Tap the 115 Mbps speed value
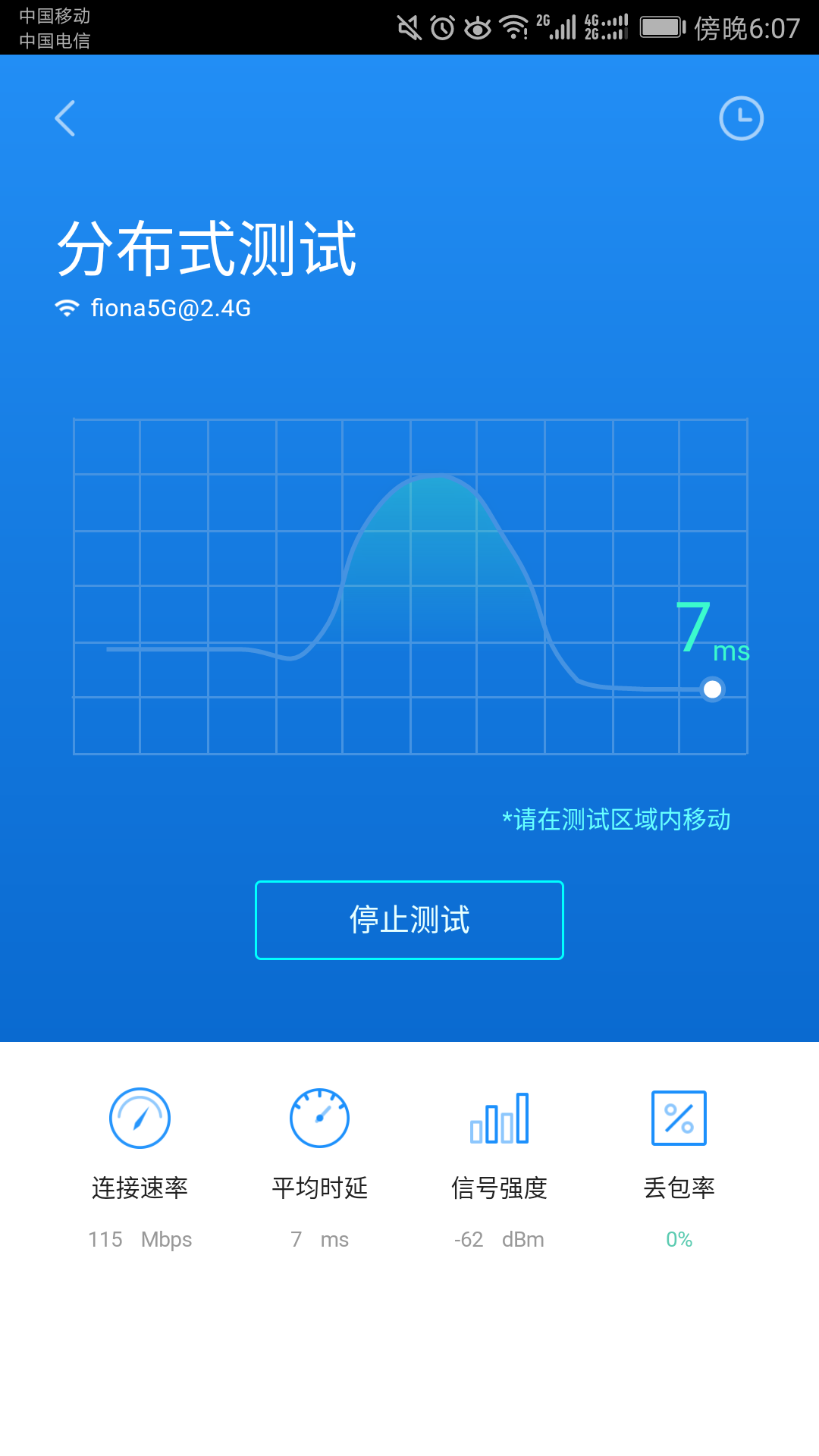819x1456 pixels. 140,1239
